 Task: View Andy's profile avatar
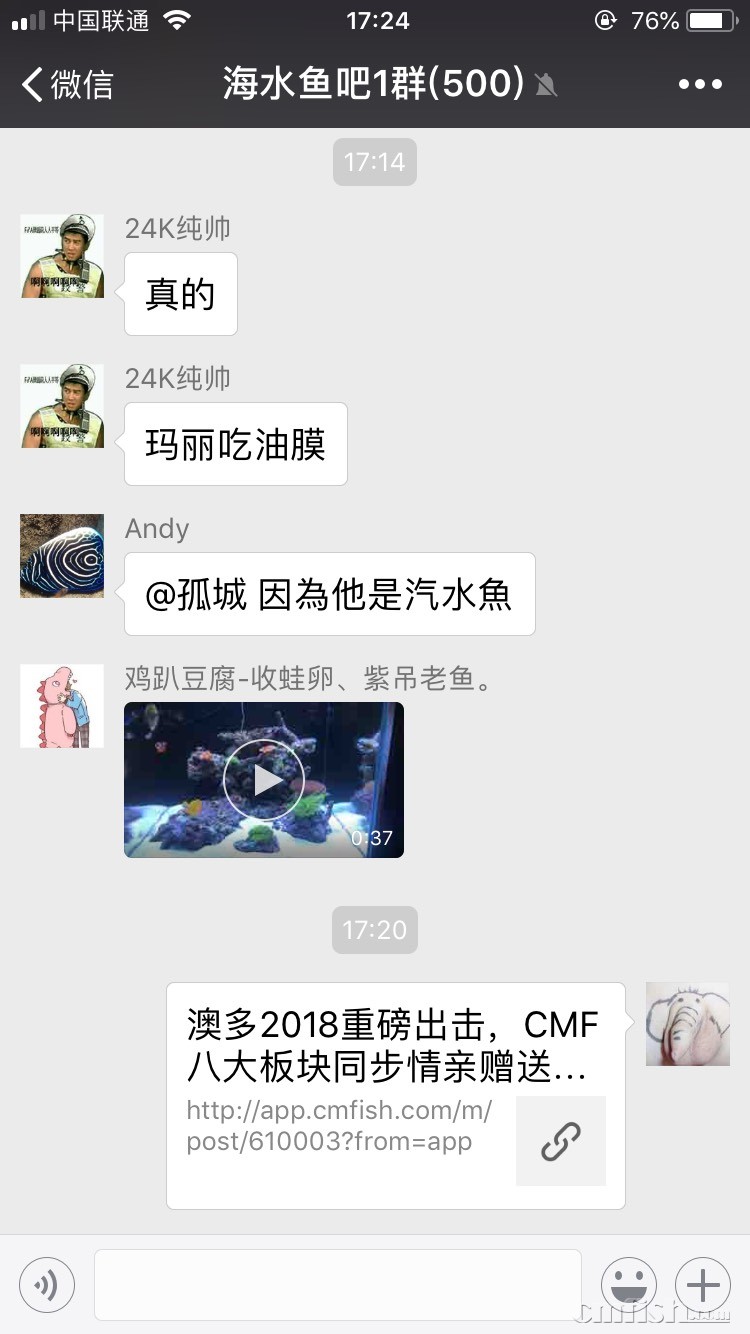pyautogui.click(x=62, y=556)
